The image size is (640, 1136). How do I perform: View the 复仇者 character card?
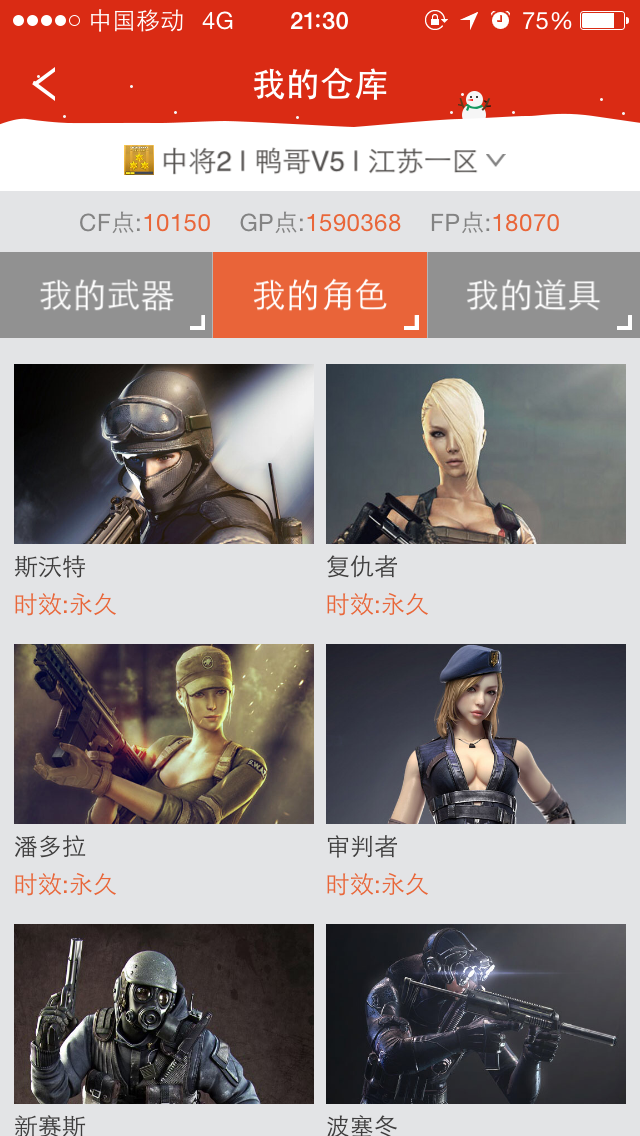(x=475, y=490)
